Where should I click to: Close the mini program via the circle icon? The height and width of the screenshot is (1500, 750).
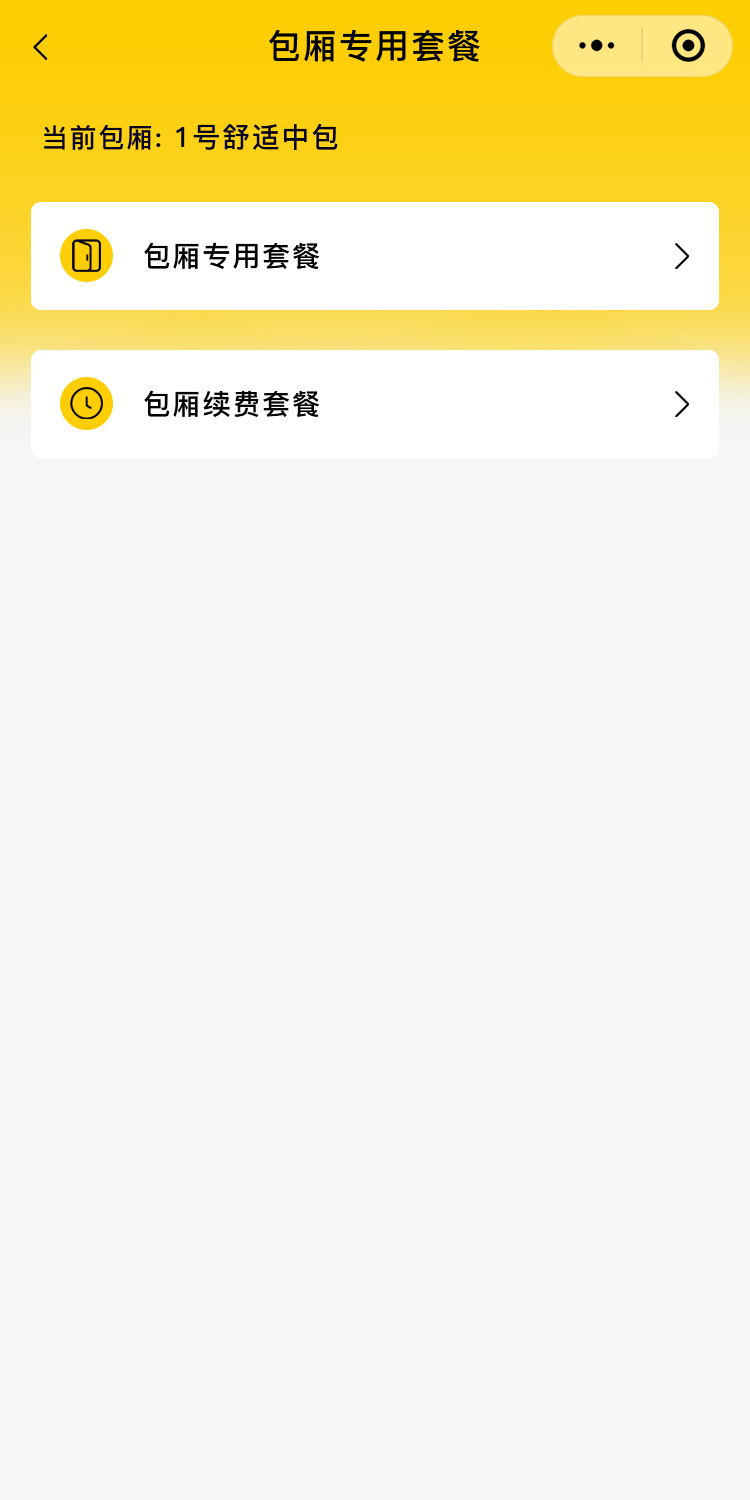click(688, 46)
